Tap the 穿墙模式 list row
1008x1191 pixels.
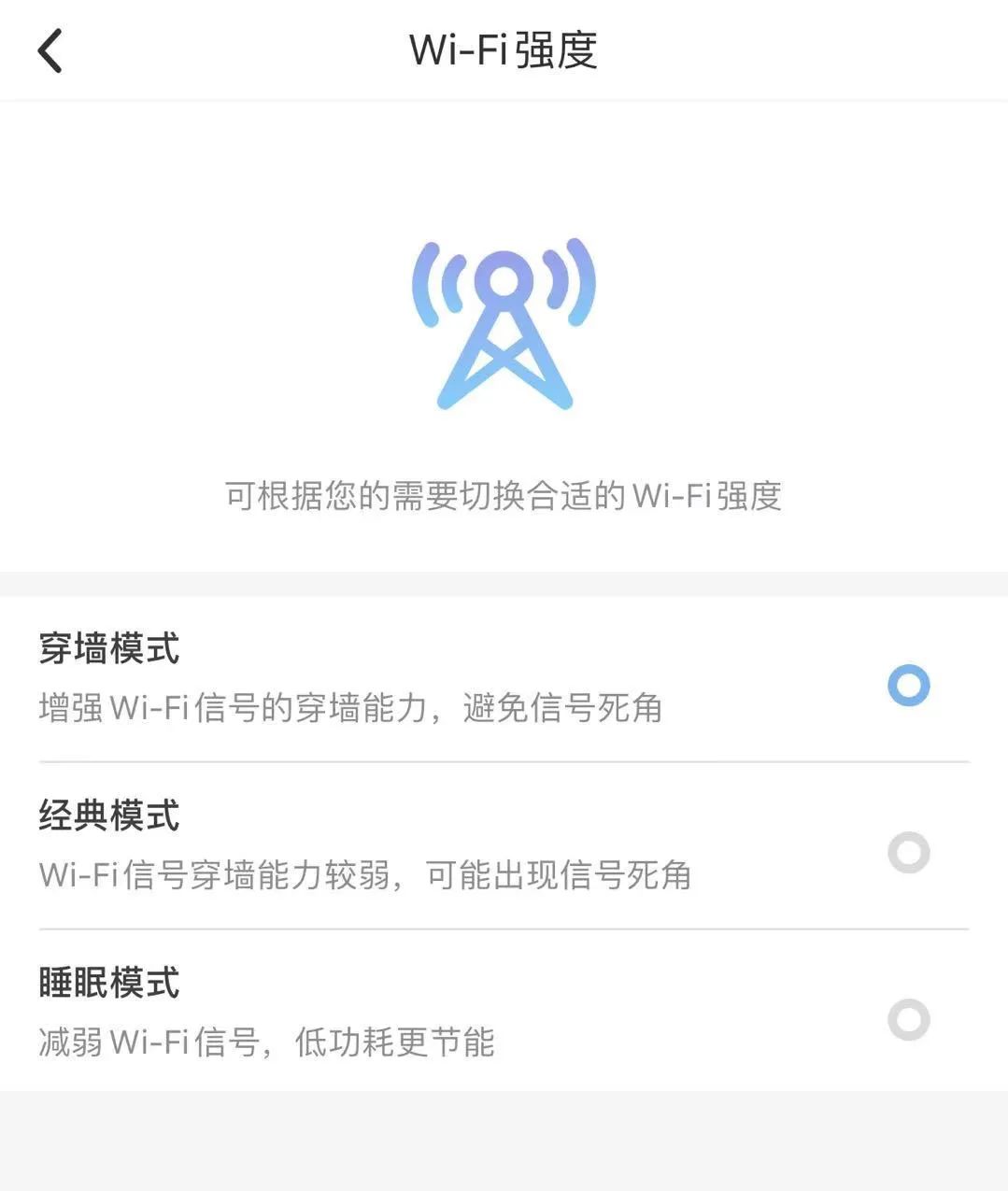pyautogui.click(x=467, y=677)
